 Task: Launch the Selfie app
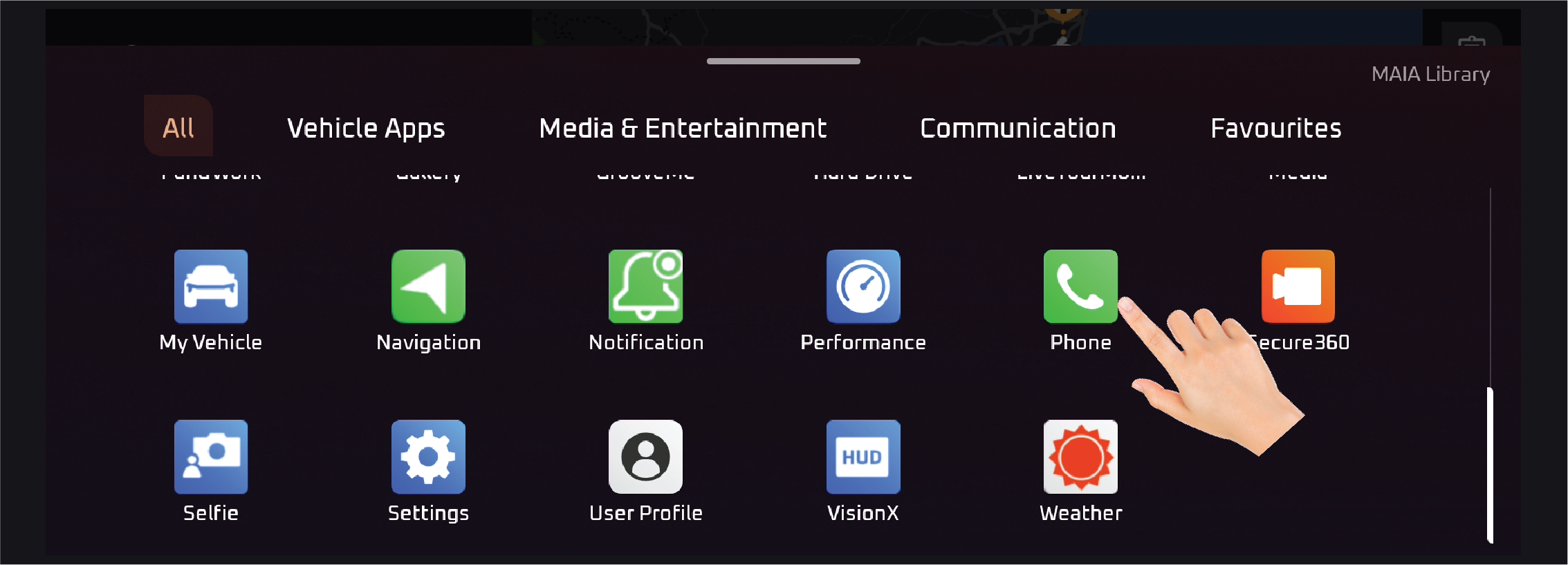point(211,457)
